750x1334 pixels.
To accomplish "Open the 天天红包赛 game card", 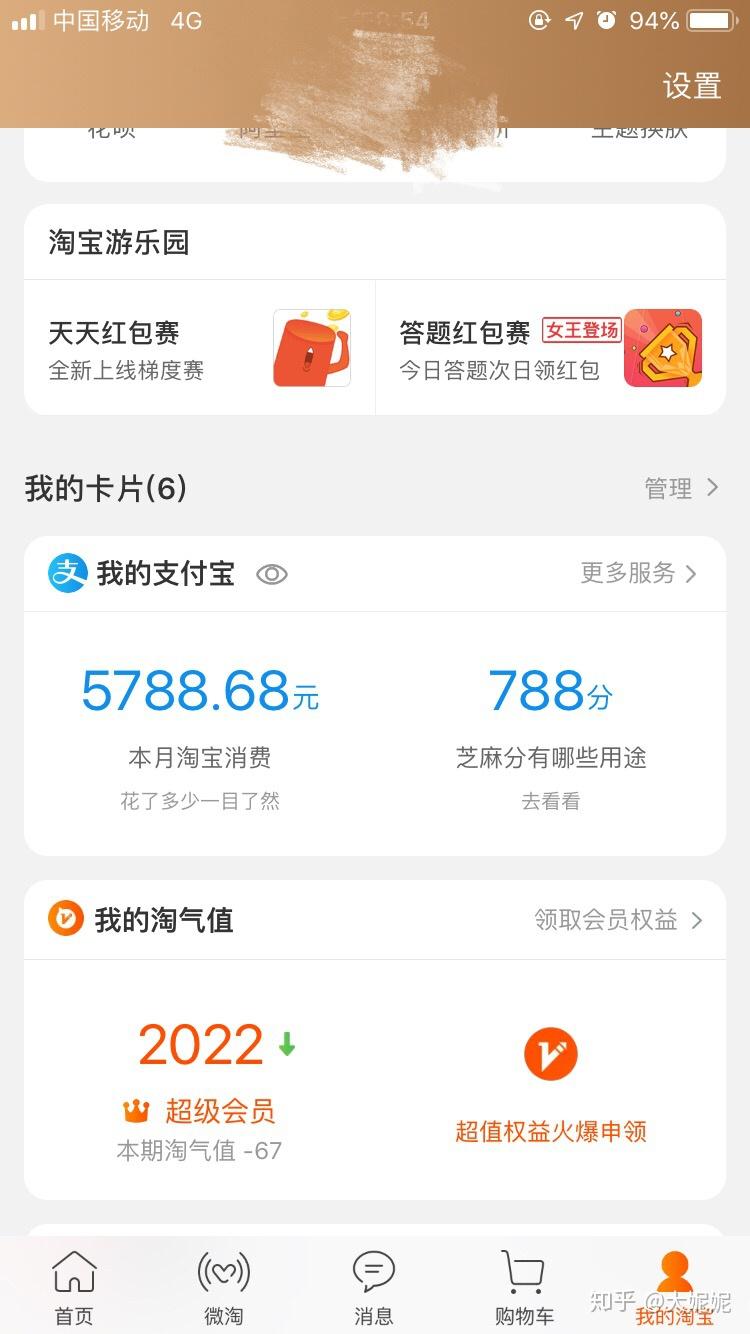I will point(199,348).
